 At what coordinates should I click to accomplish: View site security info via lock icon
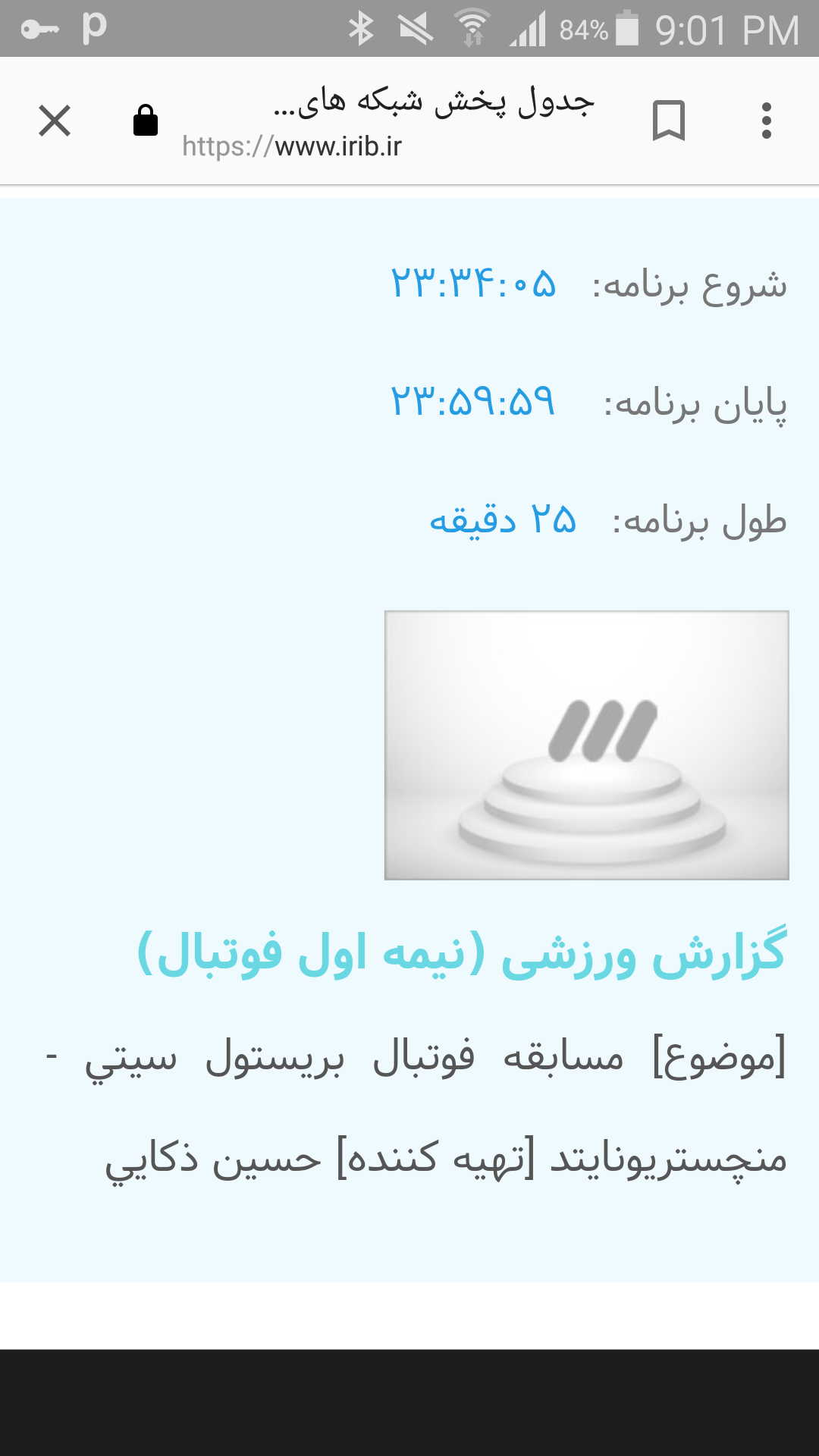[x=146, y=121]
